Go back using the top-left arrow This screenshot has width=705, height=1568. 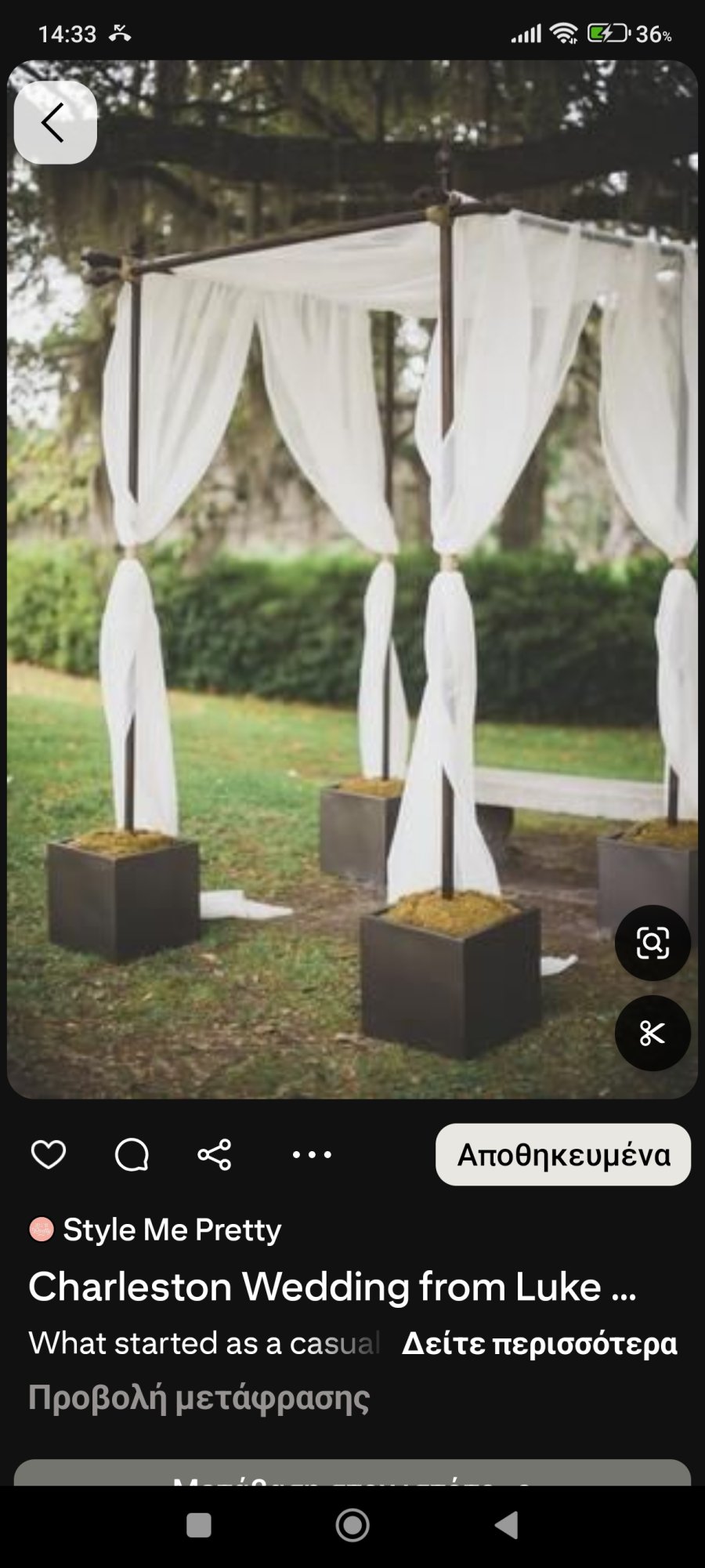[x=55, y=123]
